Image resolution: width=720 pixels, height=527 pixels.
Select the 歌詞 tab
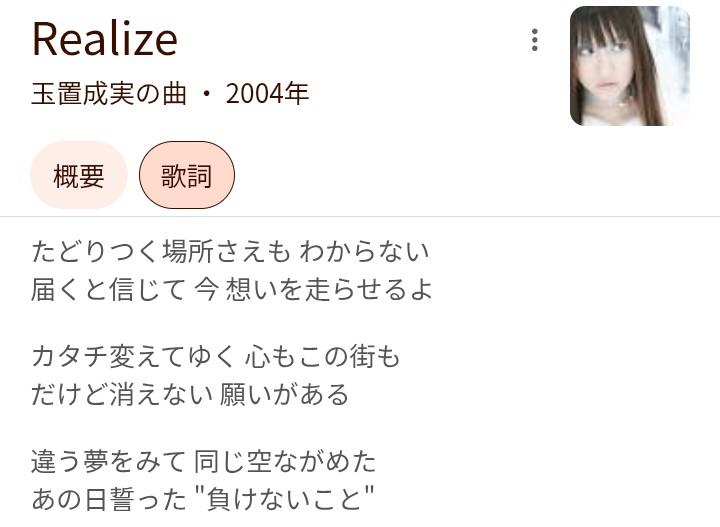(x=187, y=176)
